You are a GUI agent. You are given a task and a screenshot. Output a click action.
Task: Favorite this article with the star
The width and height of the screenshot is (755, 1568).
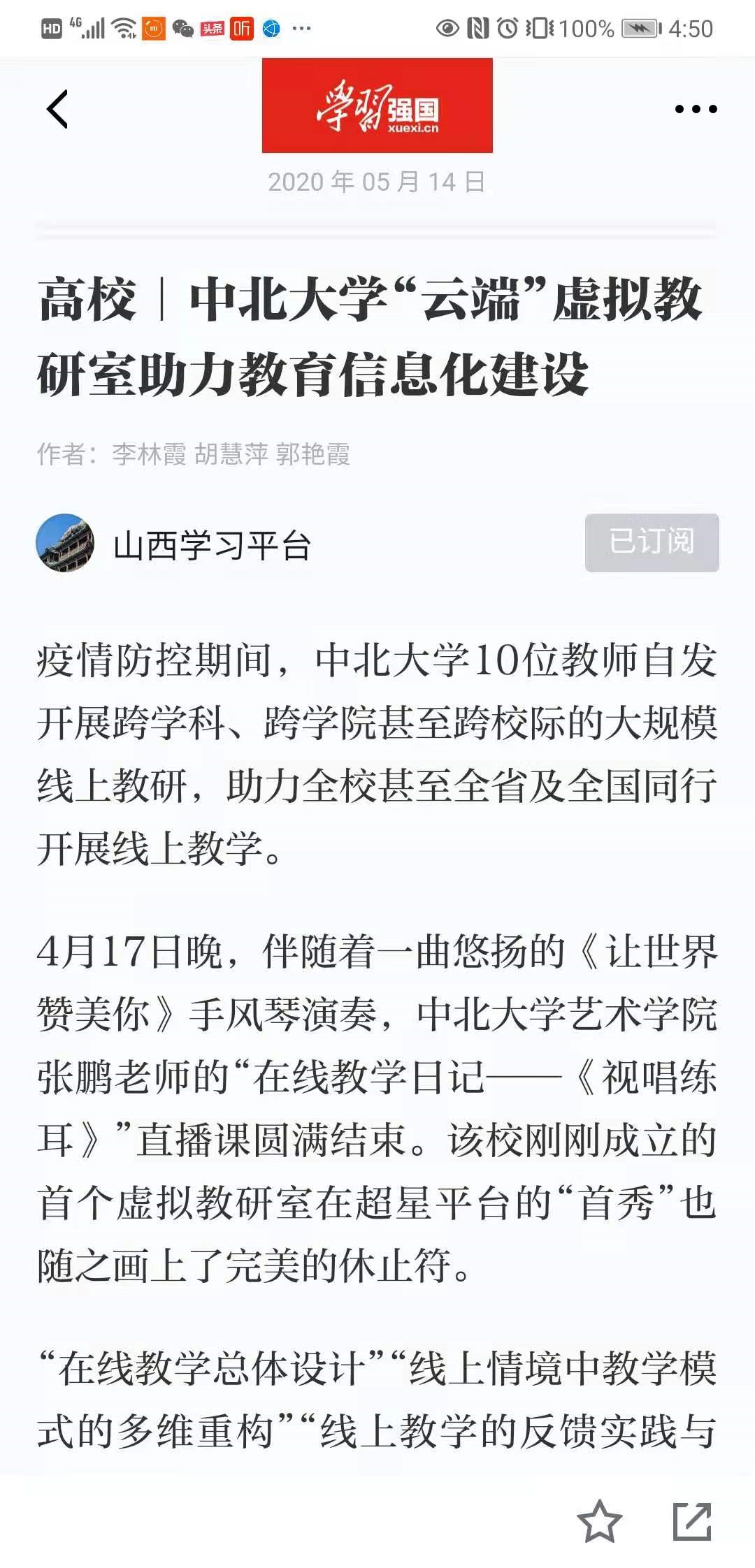[599, 1521]
